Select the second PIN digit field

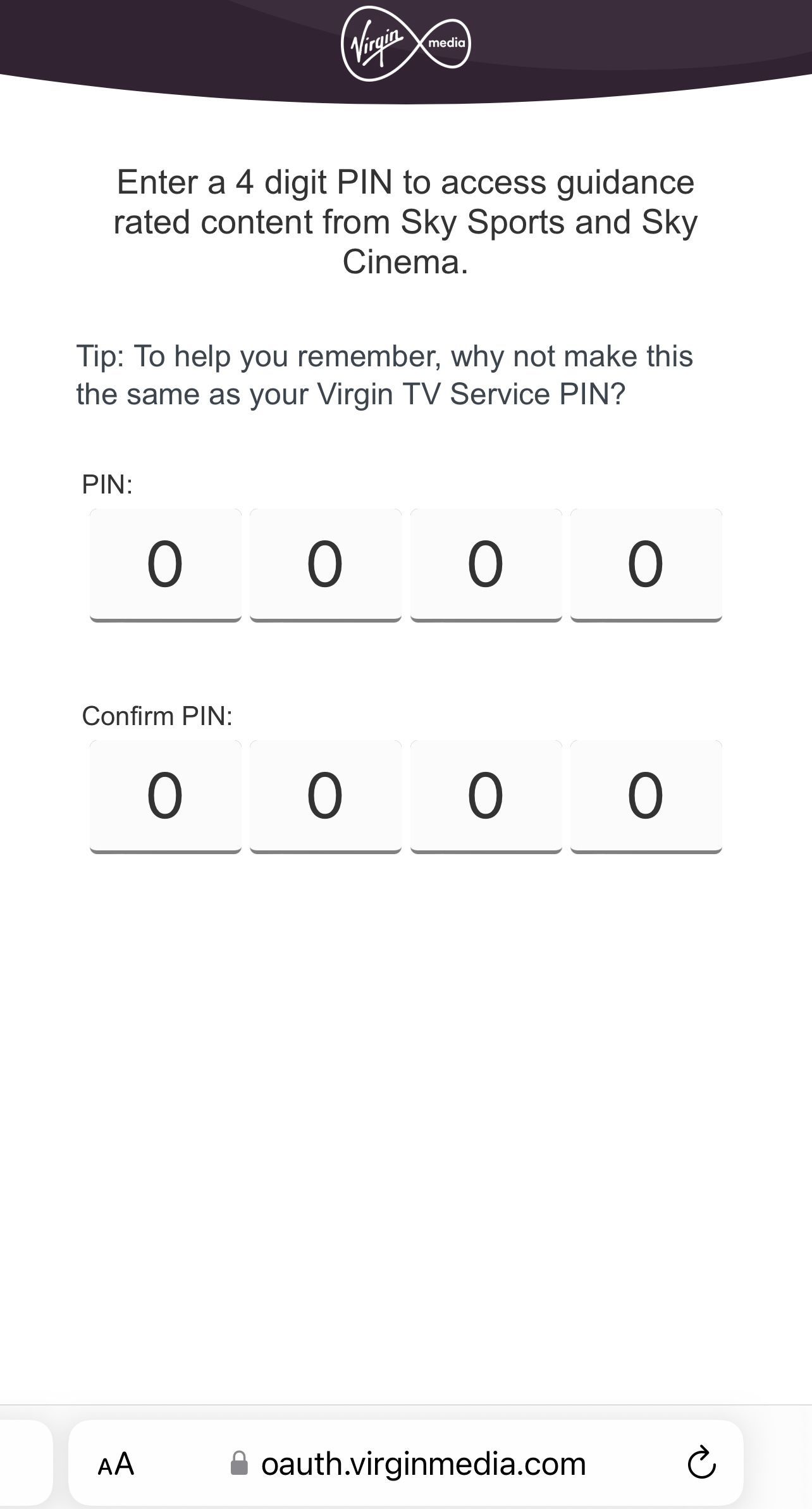point(325,564)
